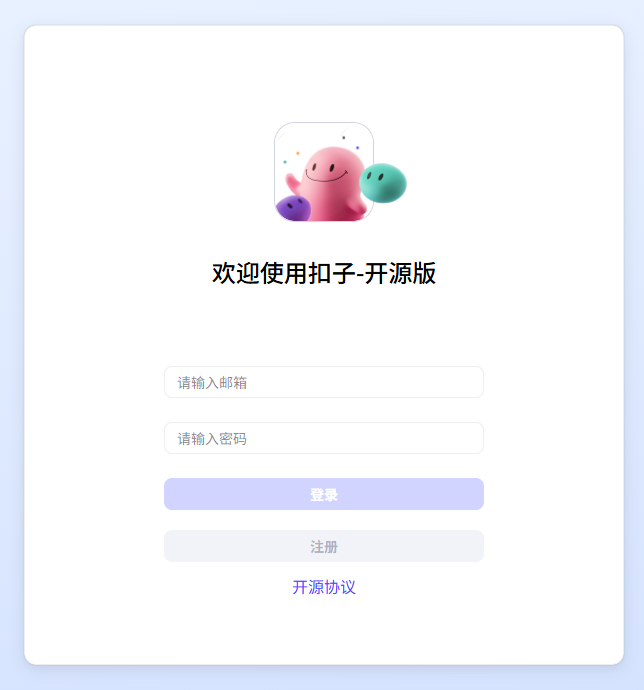Tap the 登录 login button

coord(323,494)
